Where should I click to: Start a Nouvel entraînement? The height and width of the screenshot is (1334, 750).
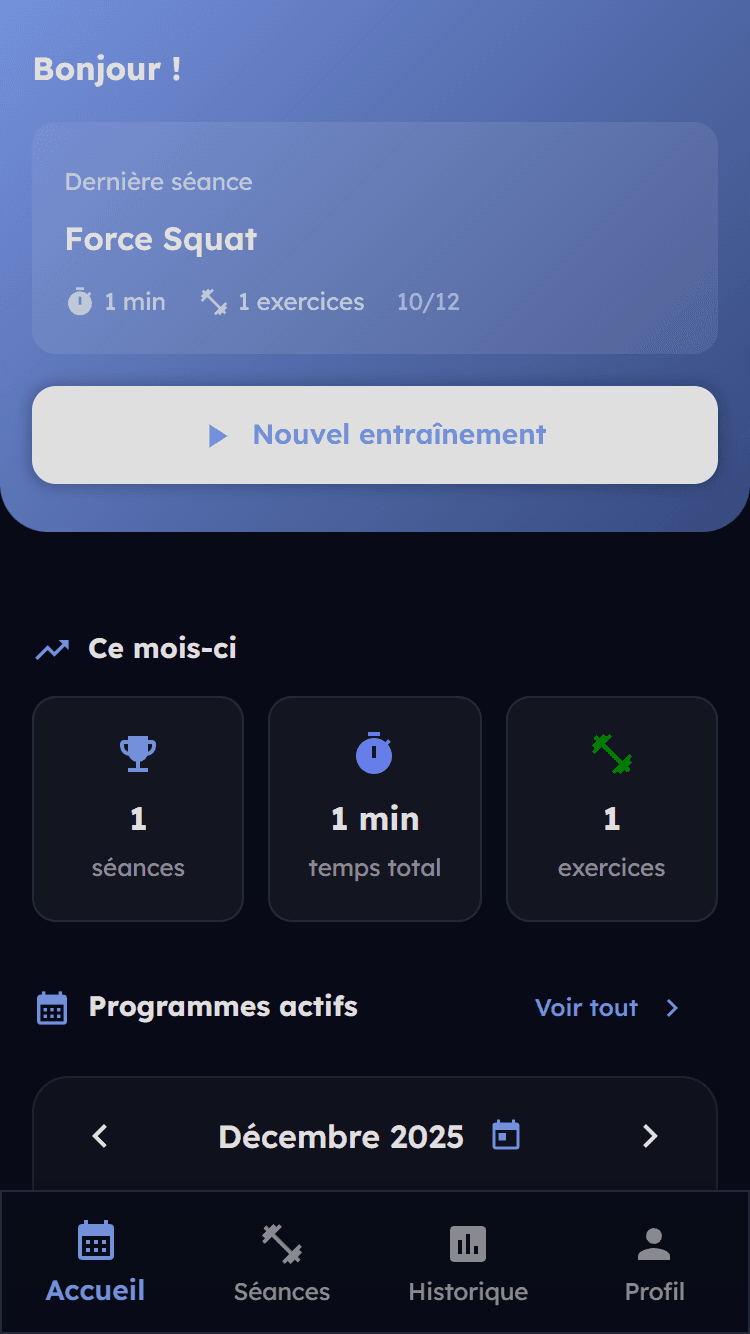click(374, 435)
